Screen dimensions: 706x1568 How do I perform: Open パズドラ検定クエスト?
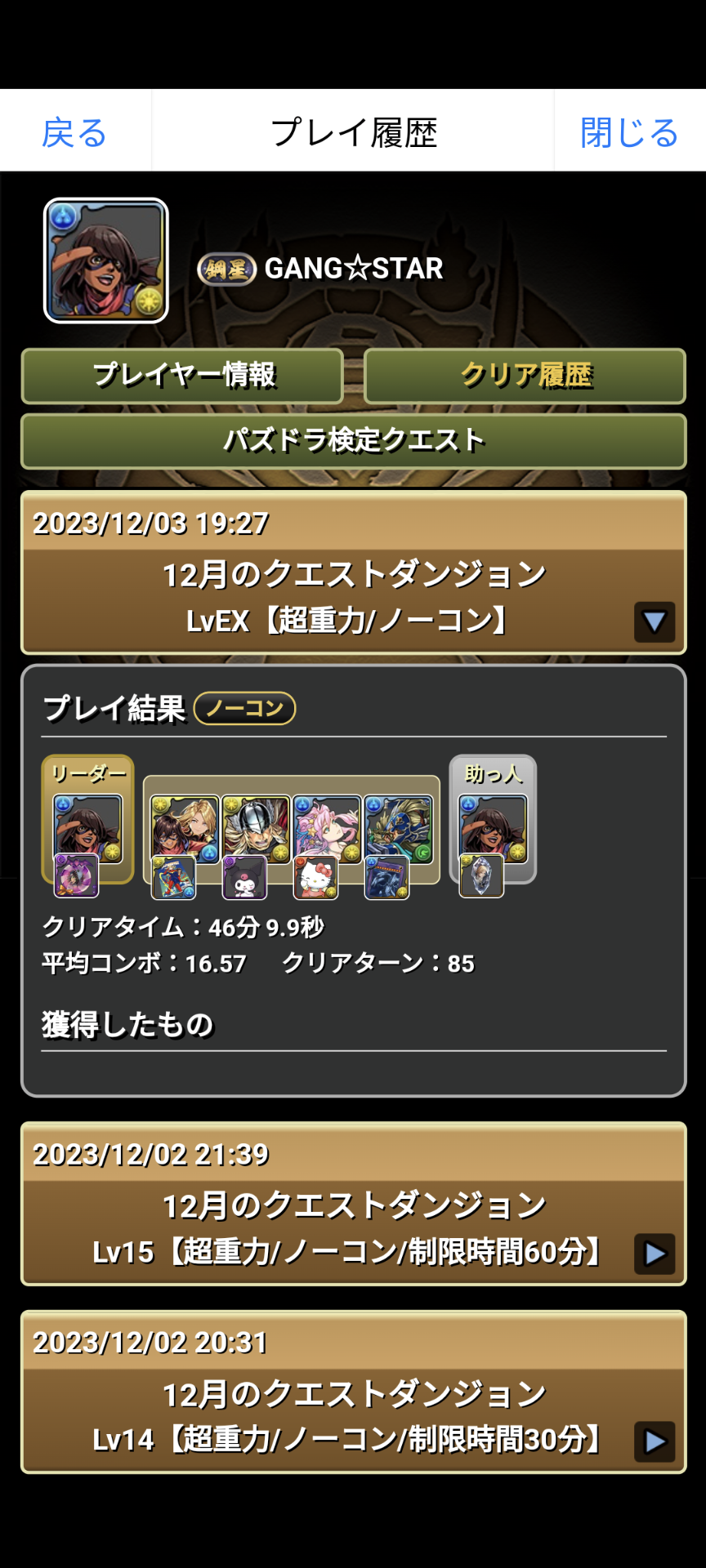[353, 441]
